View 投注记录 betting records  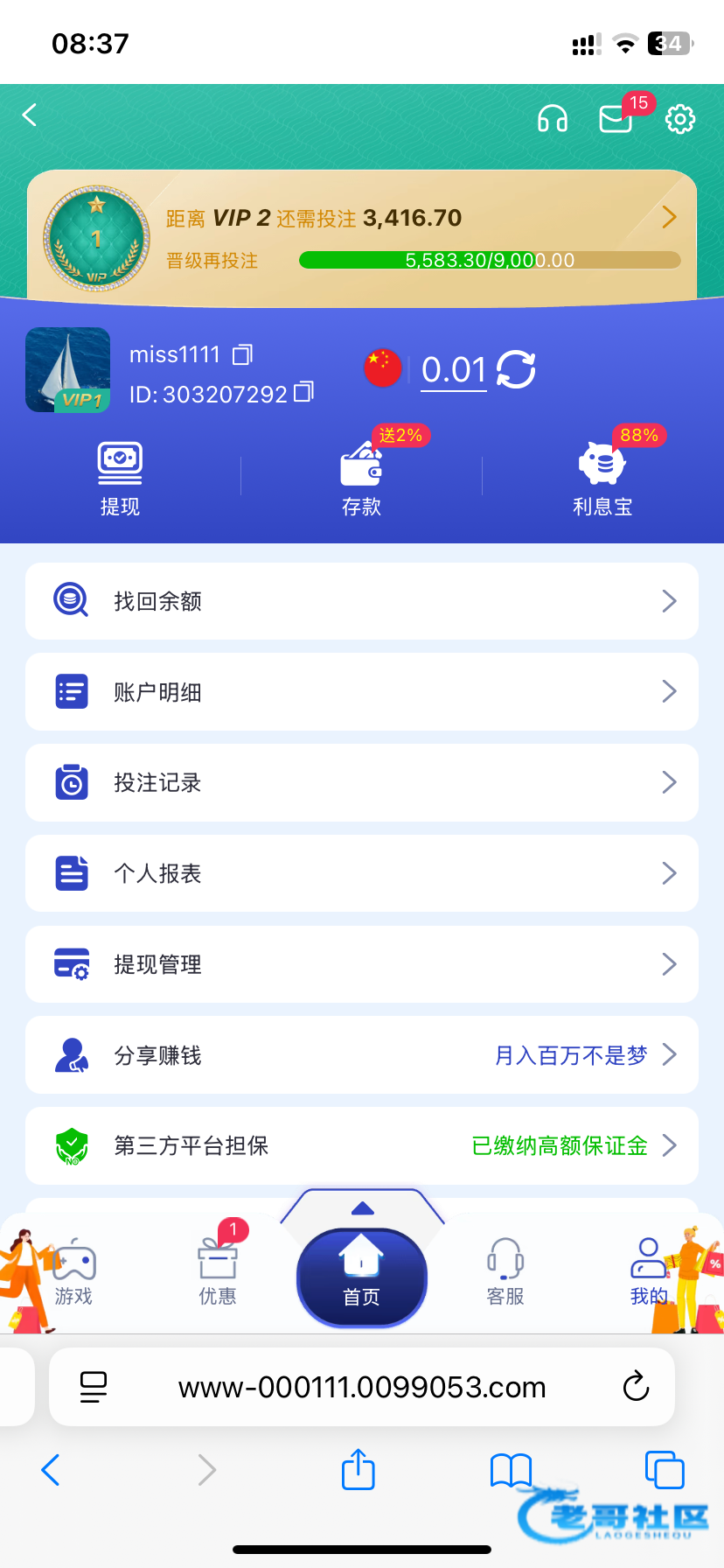tap(362, 782)
